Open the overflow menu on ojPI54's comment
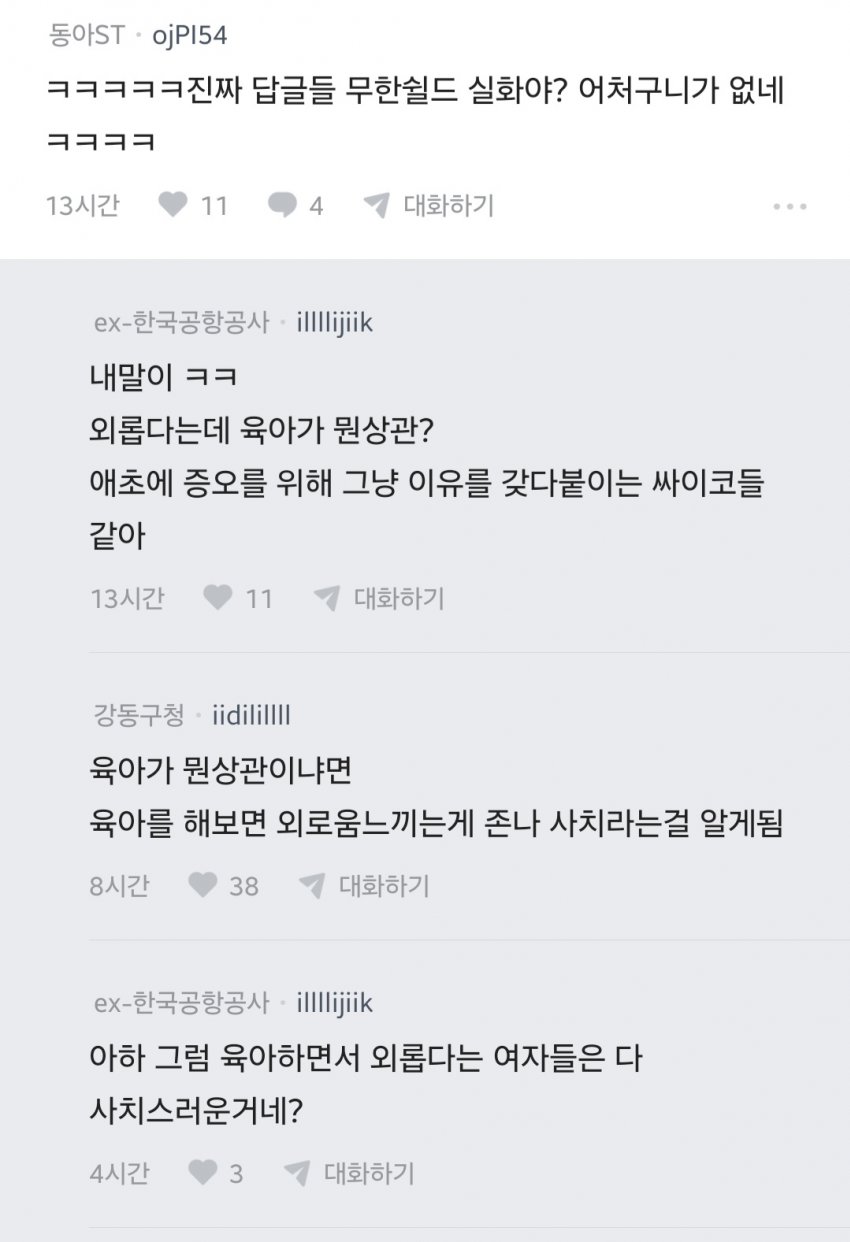 click(790, 207)
